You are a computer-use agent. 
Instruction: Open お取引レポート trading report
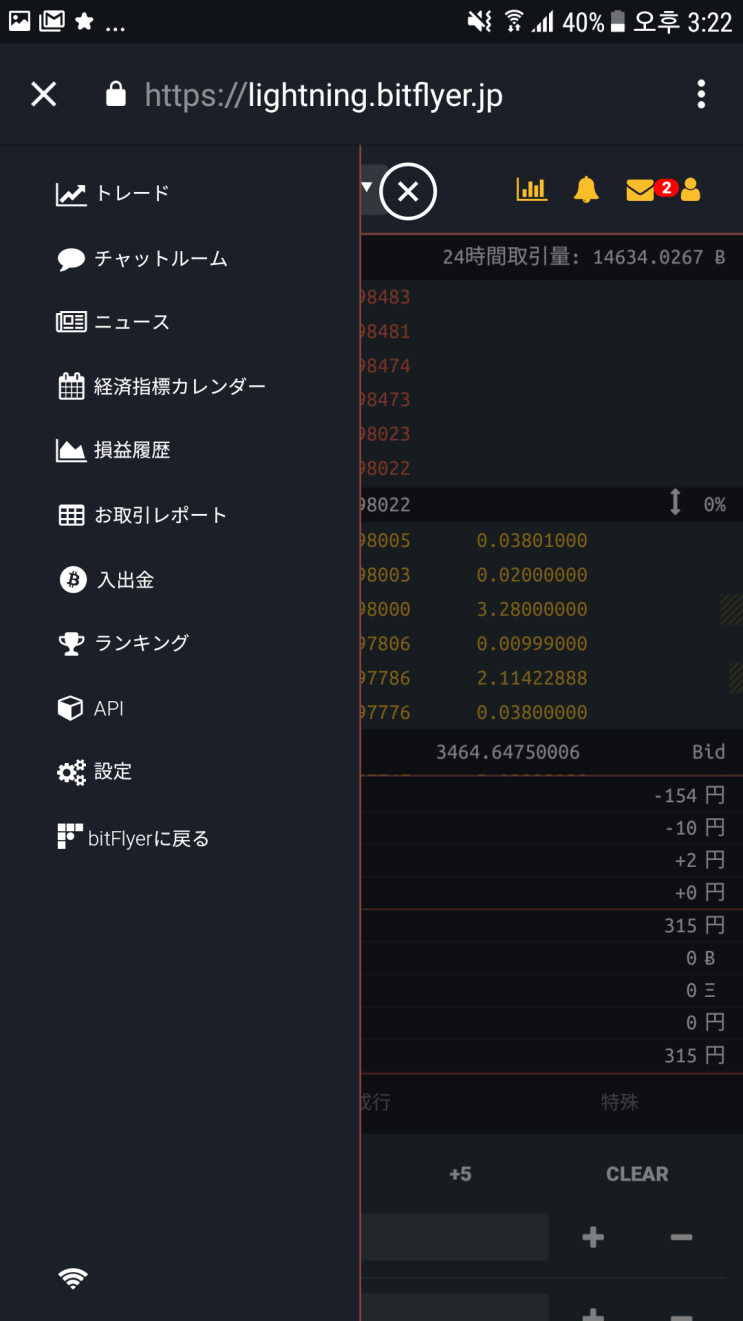coord(160,516)
